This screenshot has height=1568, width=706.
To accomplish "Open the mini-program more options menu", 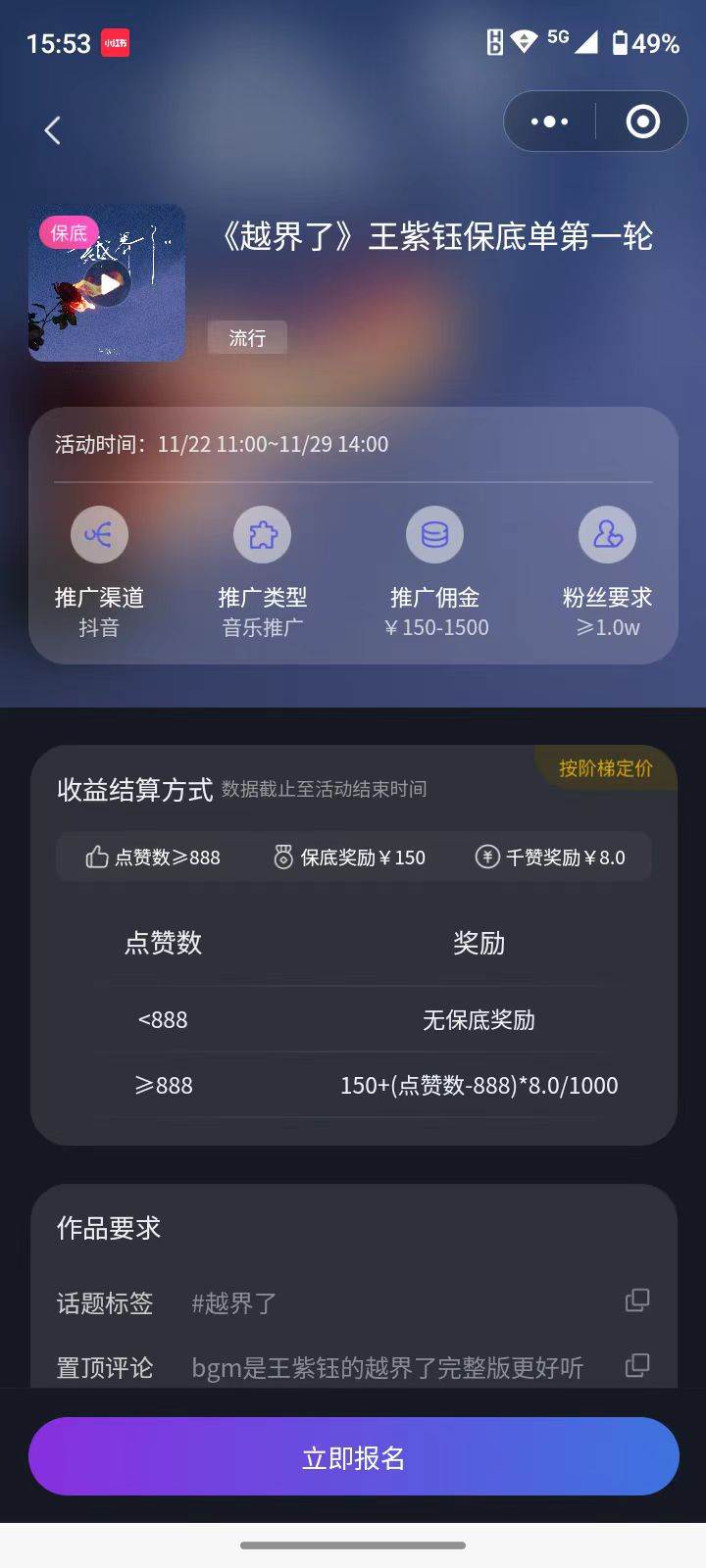I will pos(547,121).
